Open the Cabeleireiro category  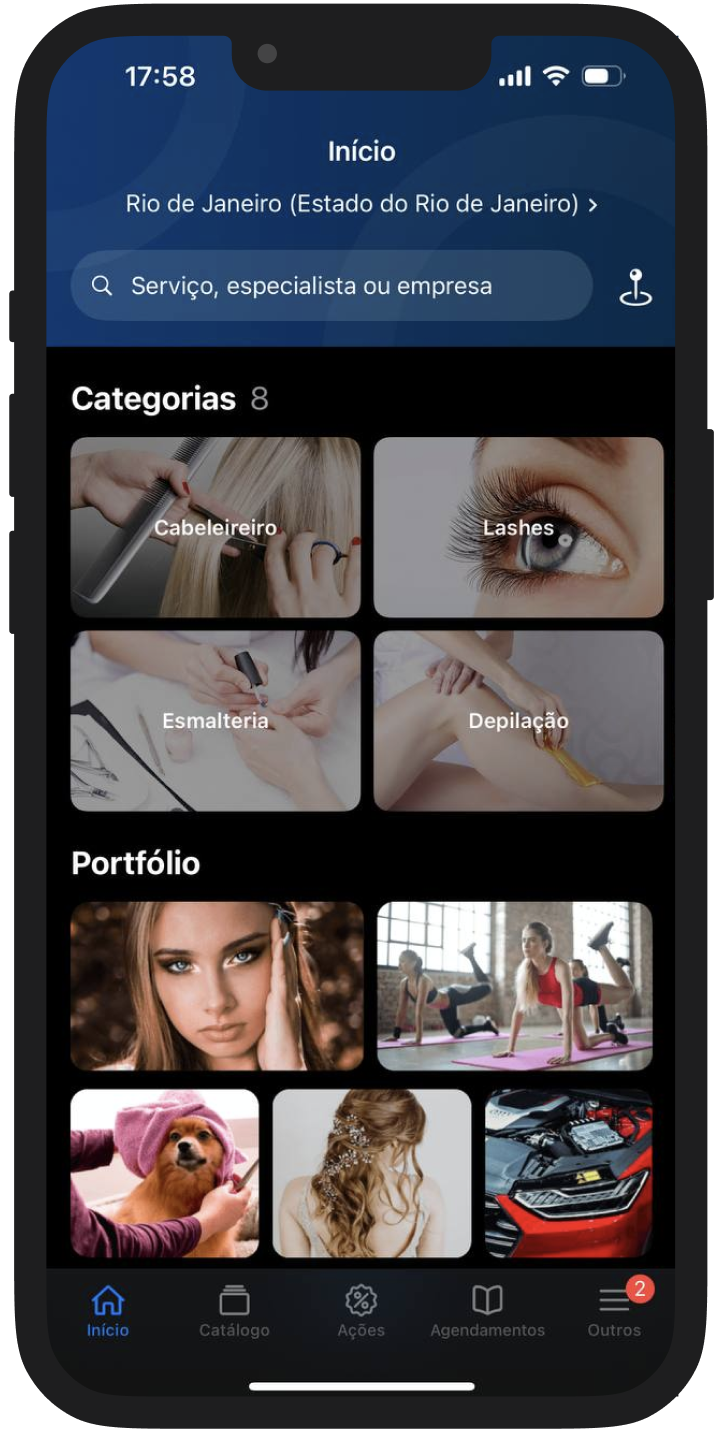click(x=215, y=527)
